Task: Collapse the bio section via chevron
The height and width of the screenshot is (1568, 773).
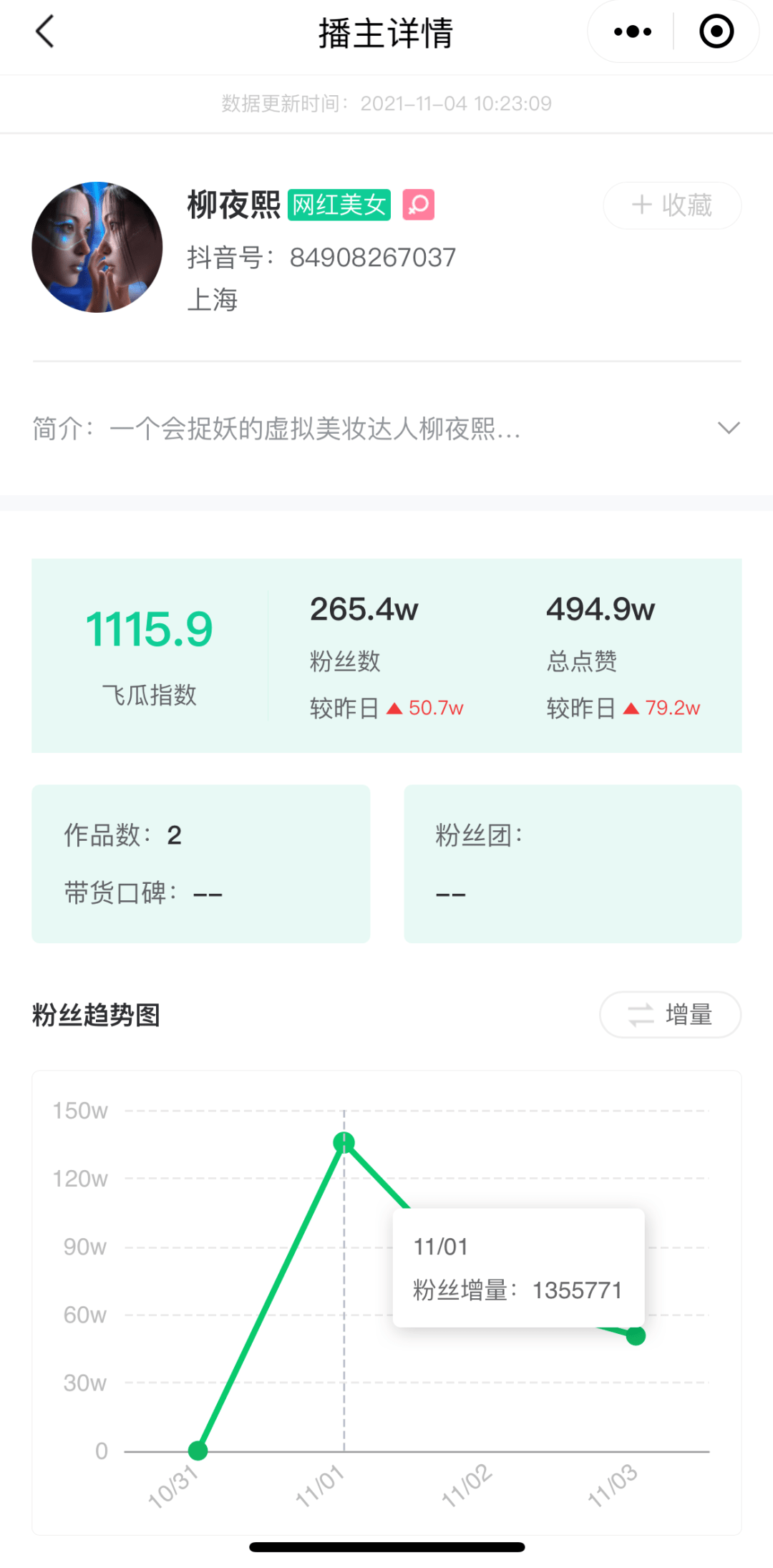Action: 729,427
